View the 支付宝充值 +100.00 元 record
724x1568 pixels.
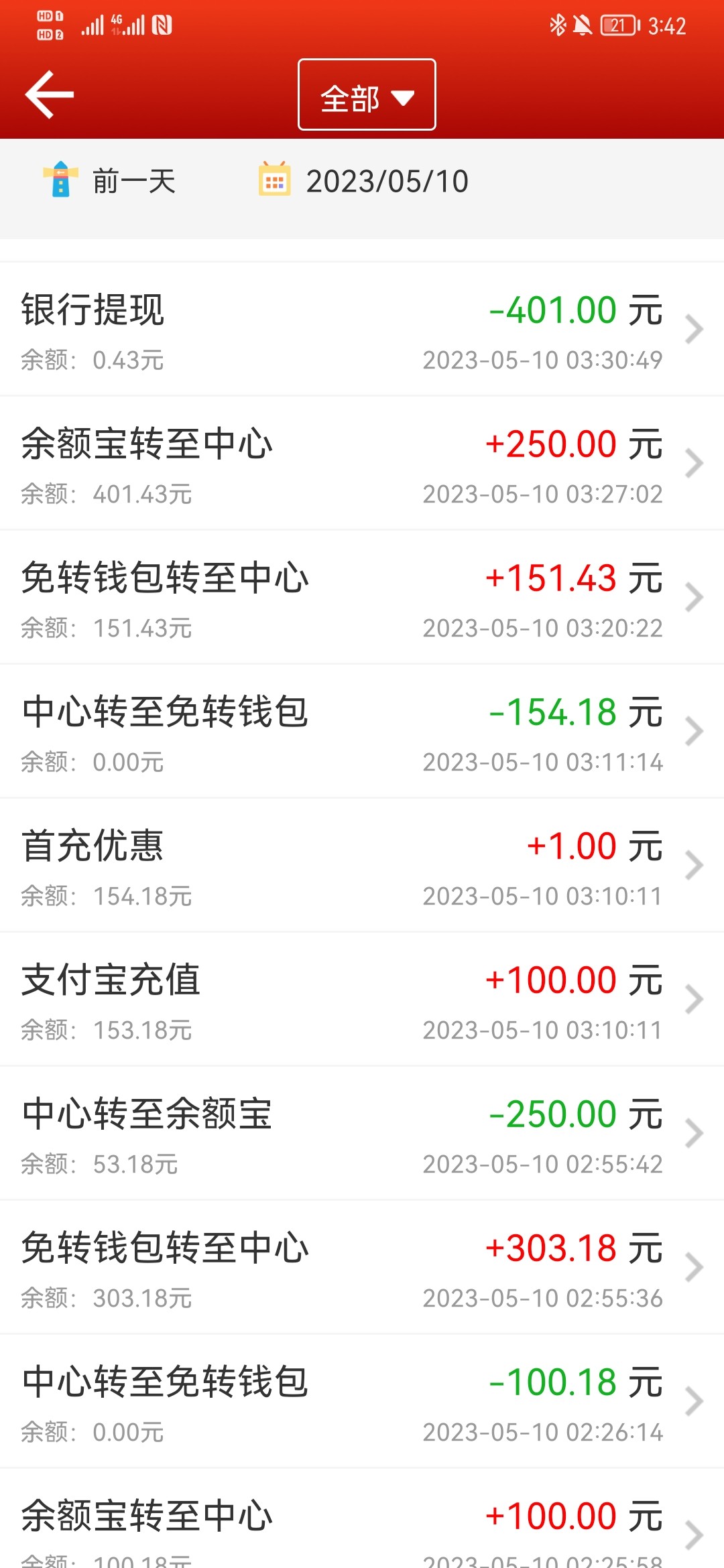362,1000
